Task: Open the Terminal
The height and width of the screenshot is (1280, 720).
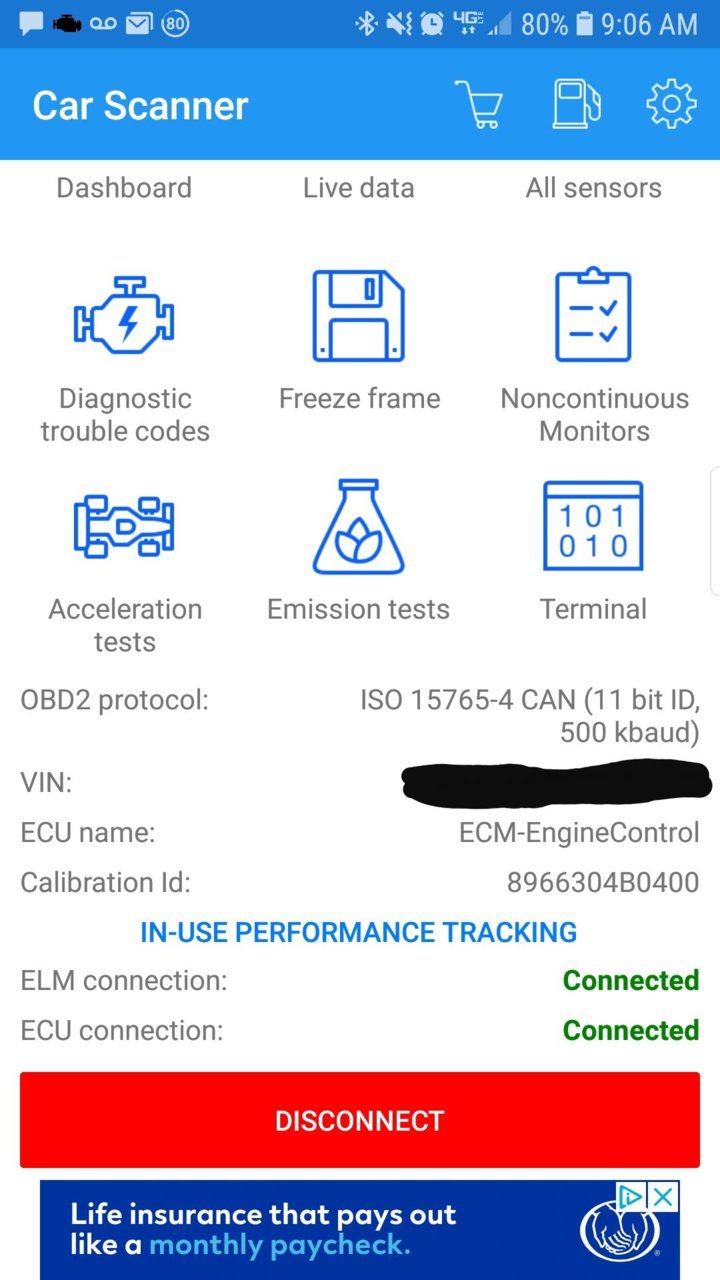Action: coord(594,552)
